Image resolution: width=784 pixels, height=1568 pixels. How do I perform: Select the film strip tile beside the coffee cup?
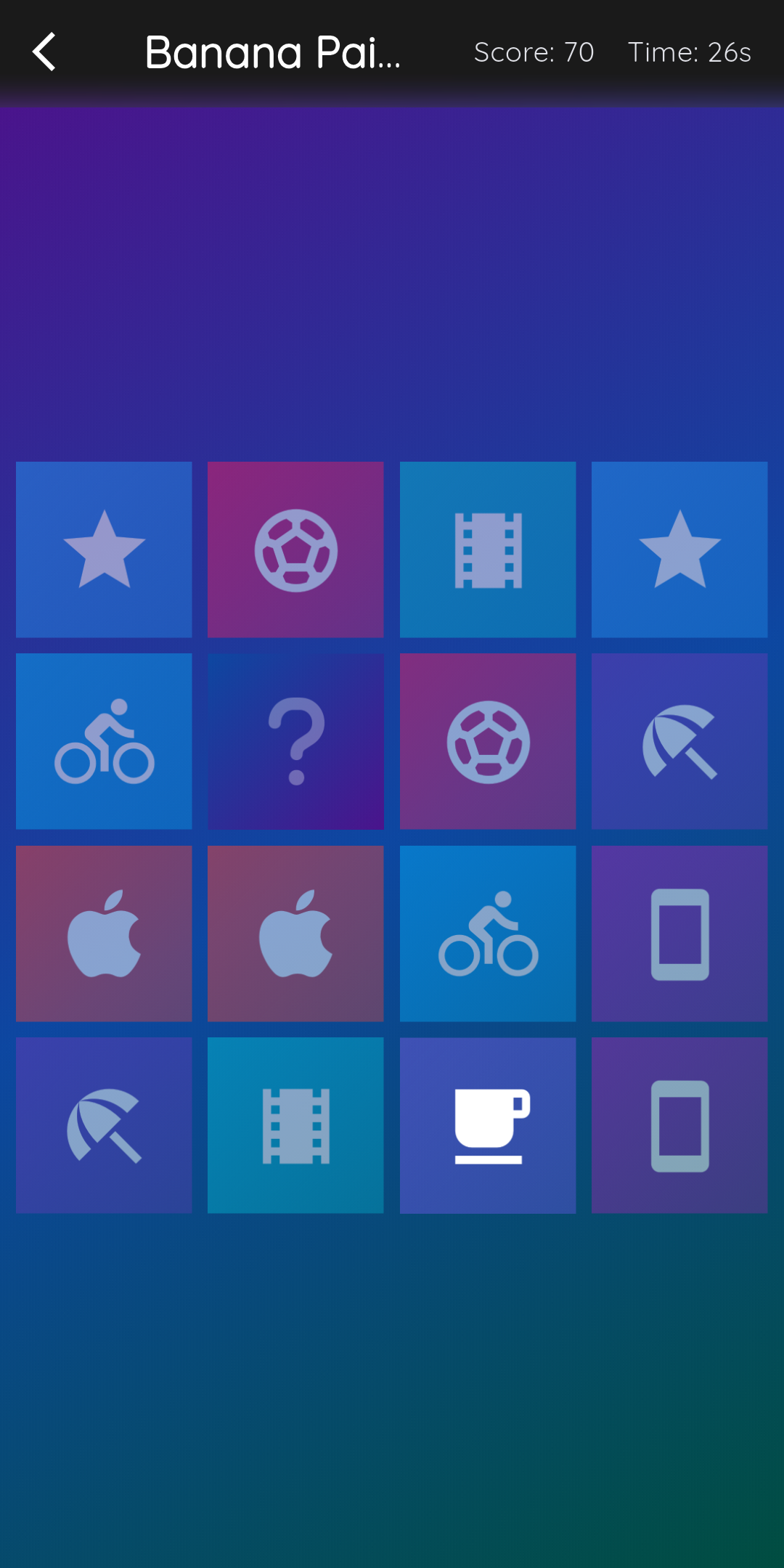click(x=295, y=1125)
